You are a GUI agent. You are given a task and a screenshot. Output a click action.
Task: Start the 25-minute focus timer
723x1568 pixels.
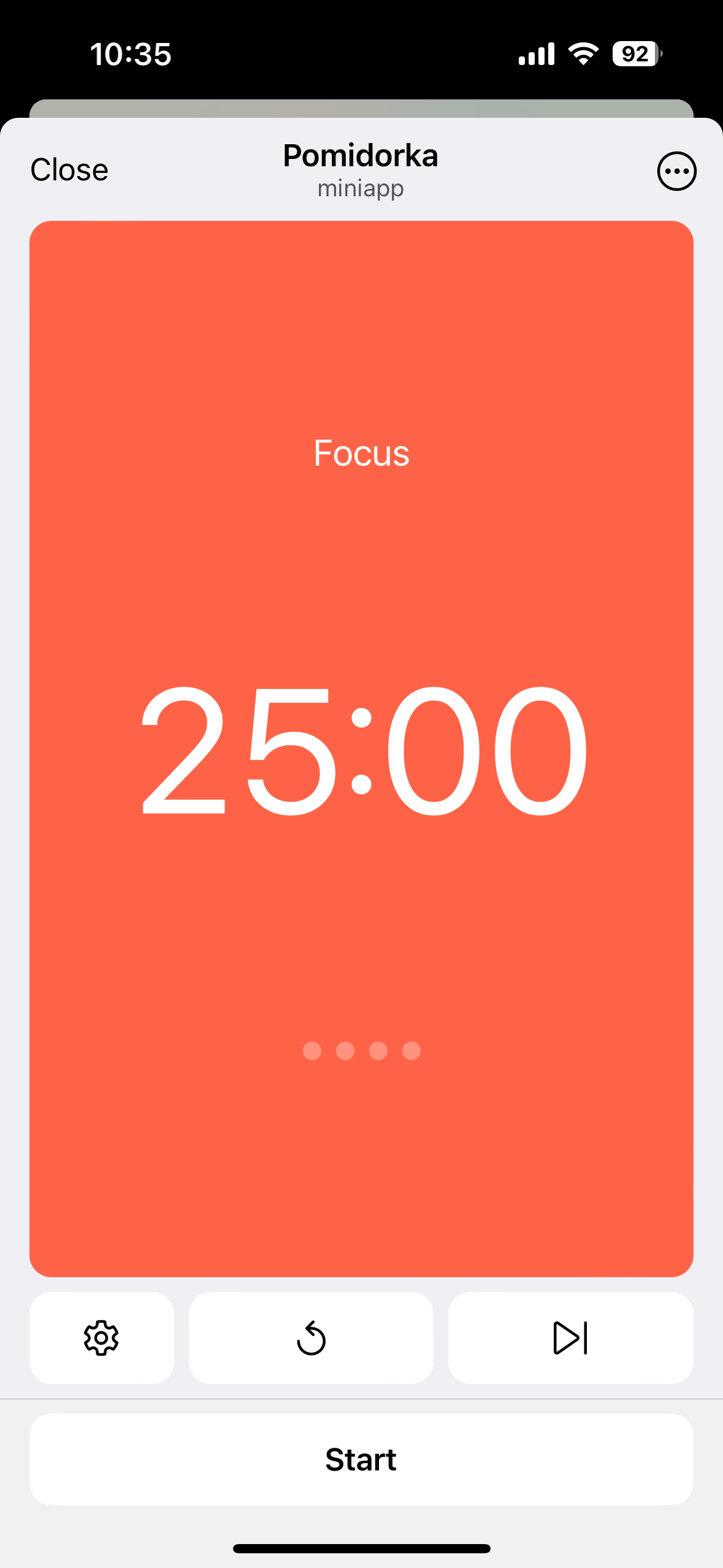pos(361,1459)
